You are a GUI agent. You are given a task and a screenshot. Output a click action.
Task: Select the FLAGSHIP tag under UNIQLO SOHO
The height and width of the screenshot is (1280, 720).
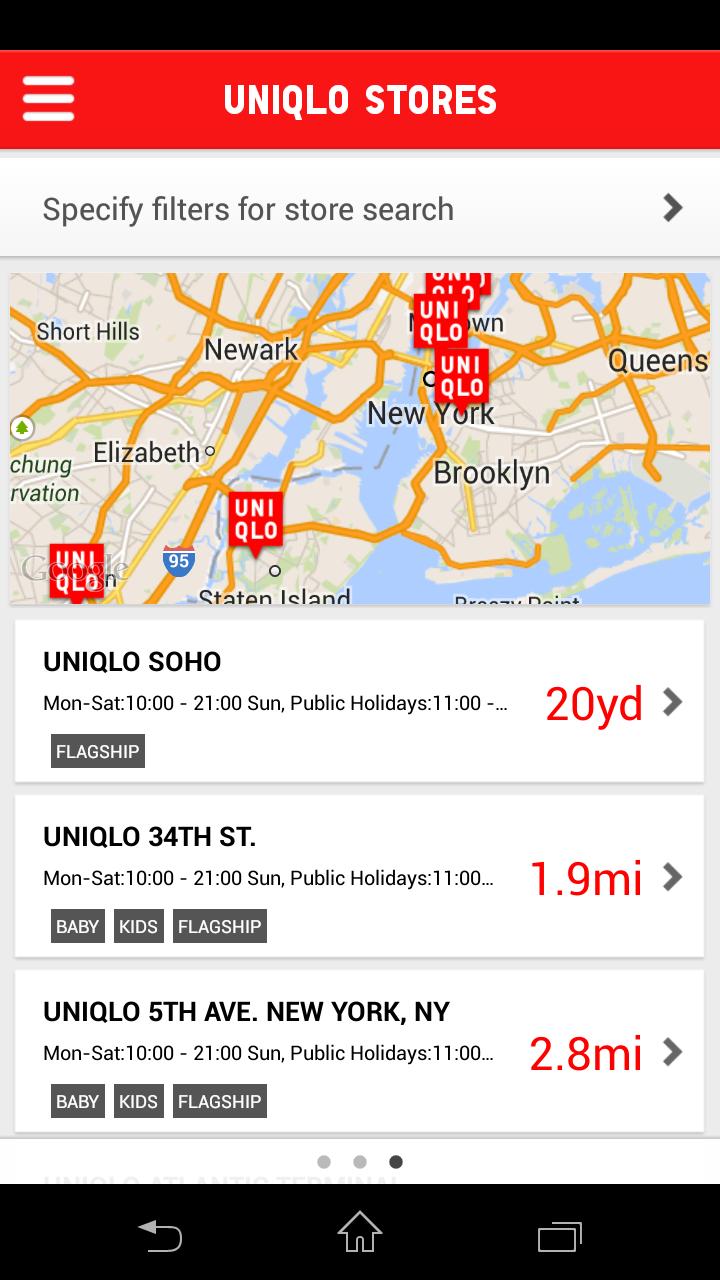(97, 751)
